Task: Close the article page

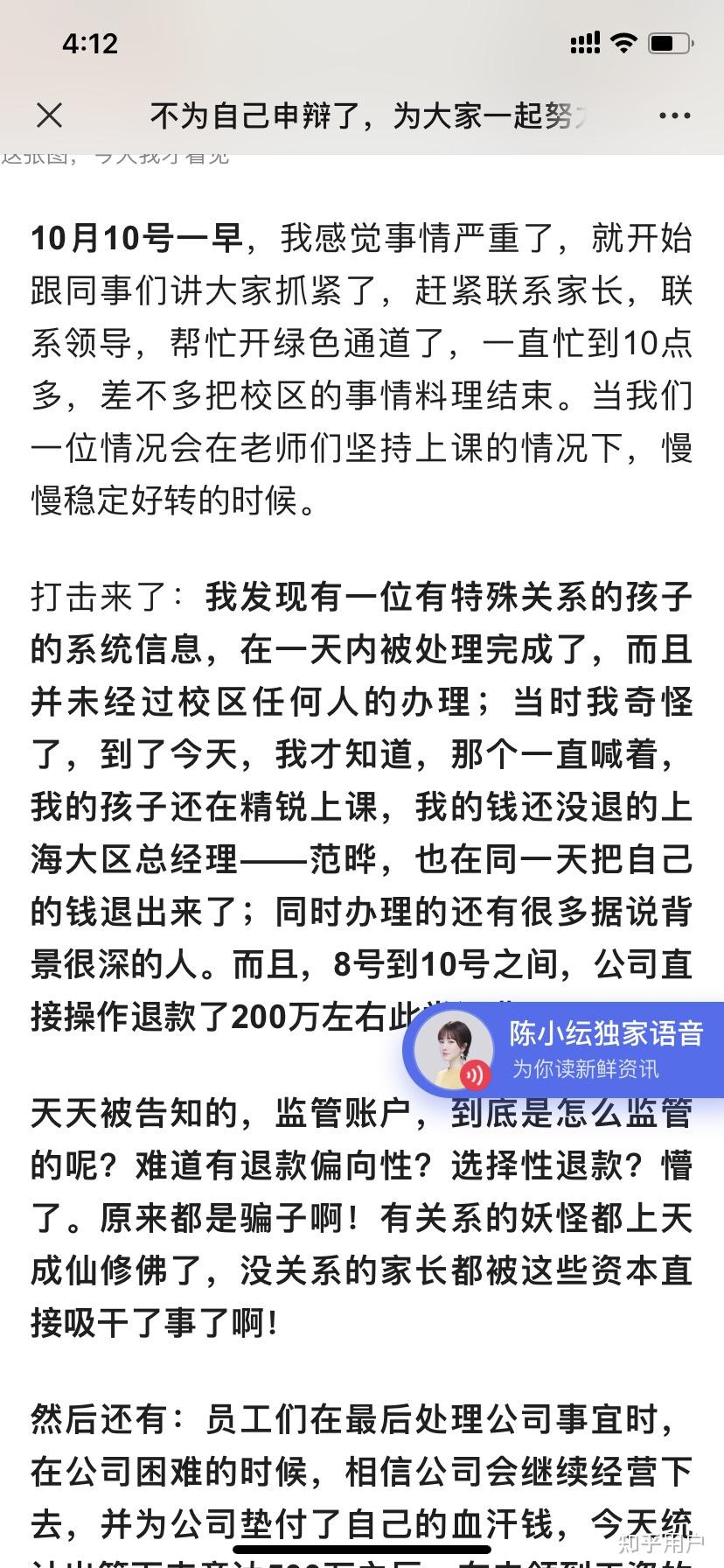Action: (49, 115)
